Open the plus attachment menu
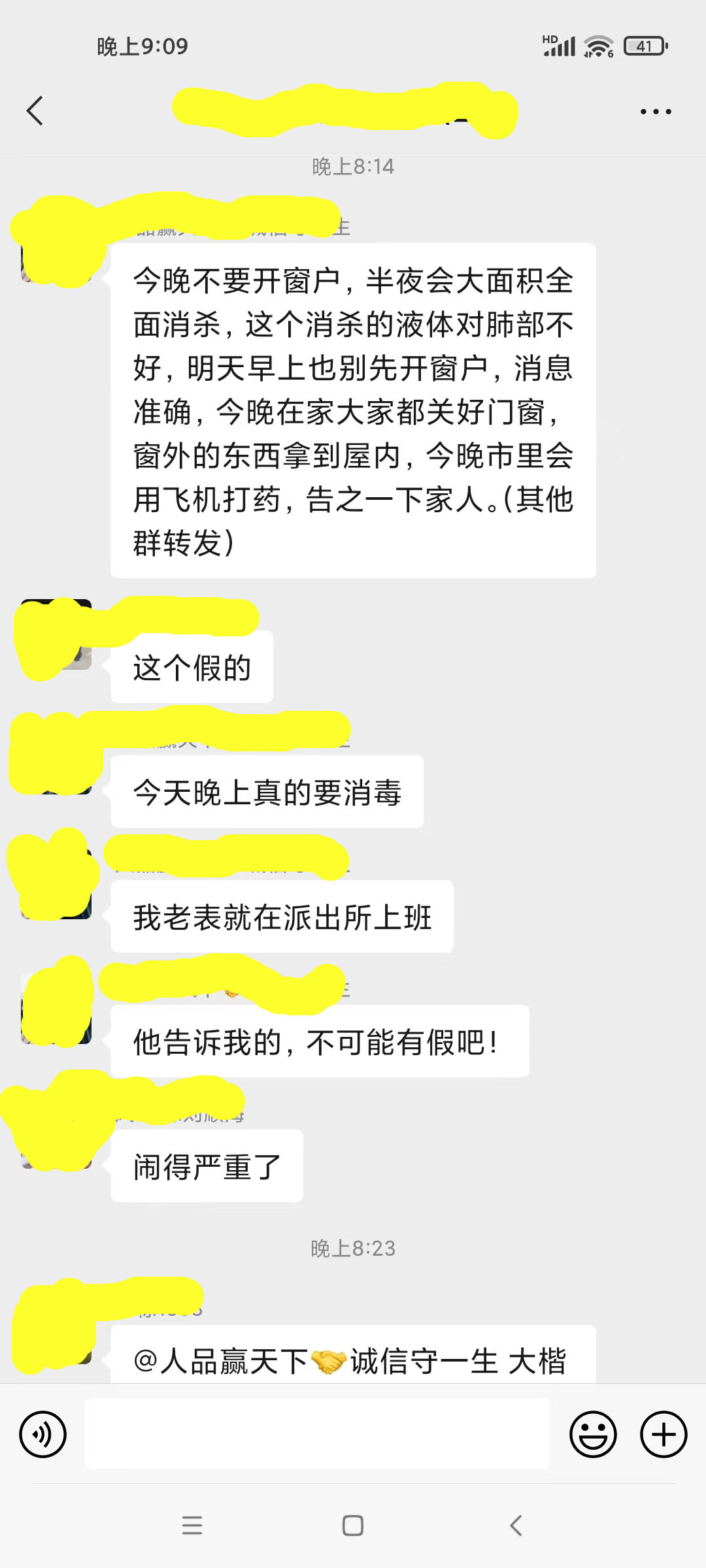 click(664, 1435)
